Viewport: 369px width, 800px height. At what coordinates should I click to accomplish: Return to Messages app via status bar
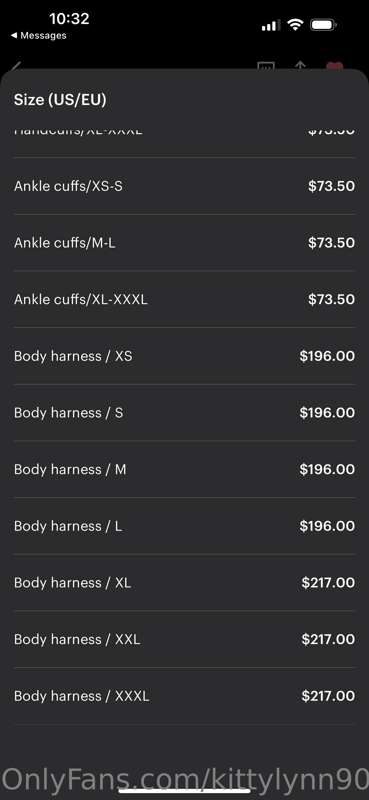click(x=39, y=36)
